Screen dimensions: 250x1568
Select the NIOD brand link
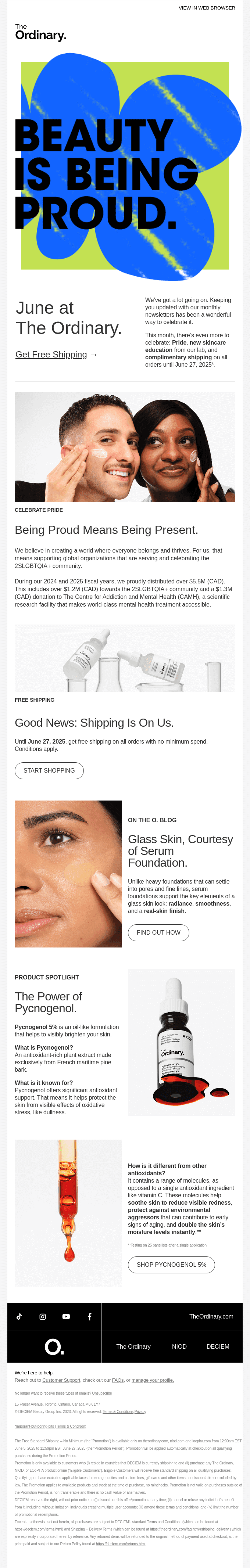click(179, 1346)
